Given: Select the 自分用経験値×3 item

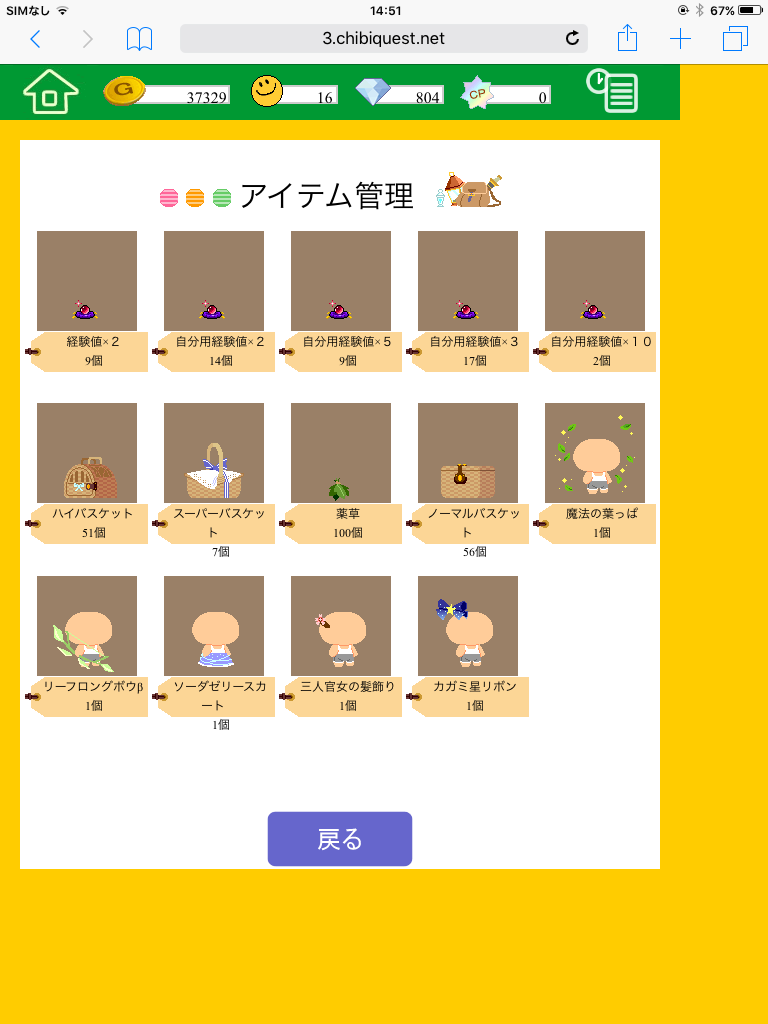Looking at the screenshot, I should [x=468, y=281].
